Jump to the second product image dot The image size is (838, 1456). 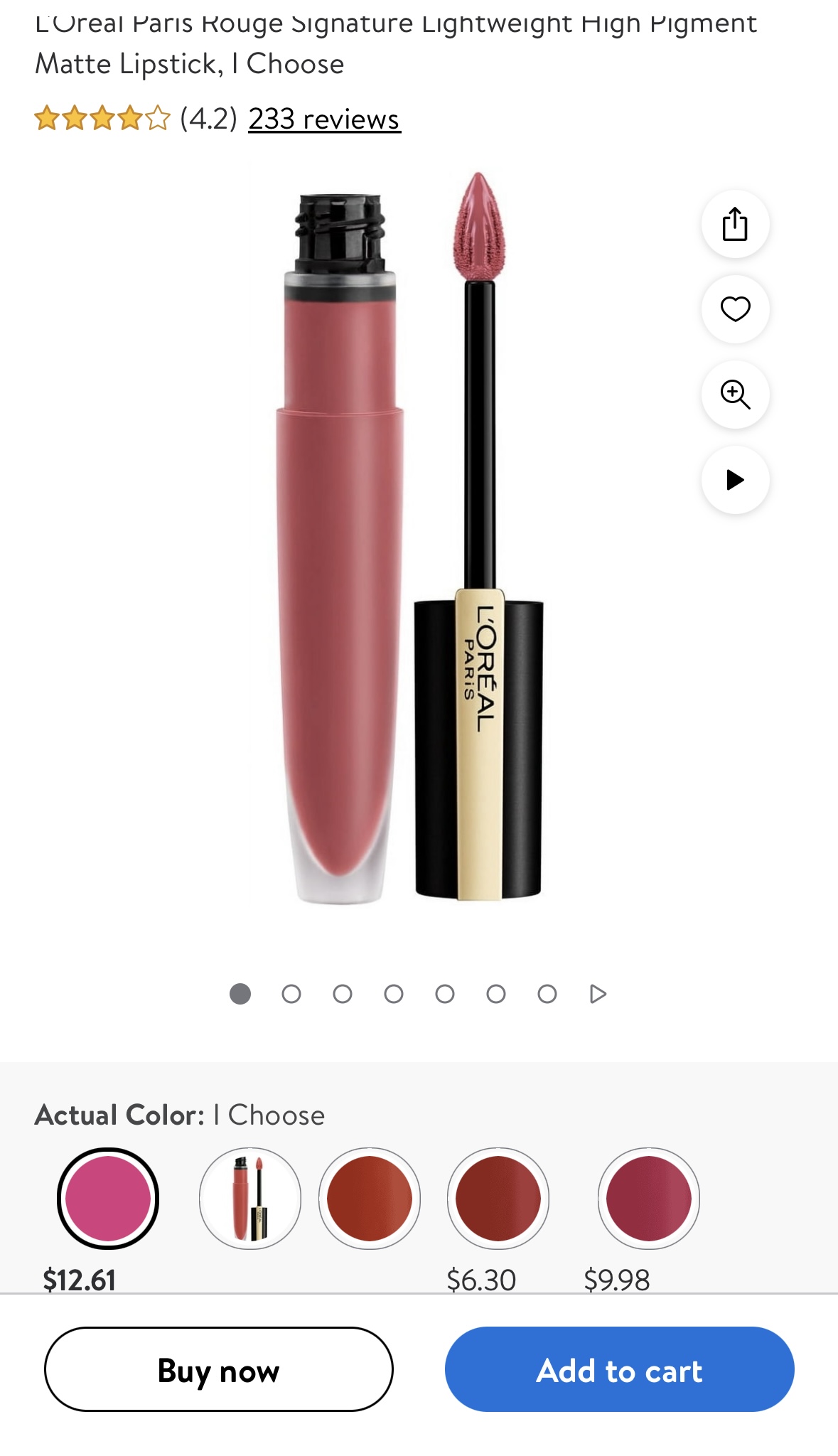[291, 994]
